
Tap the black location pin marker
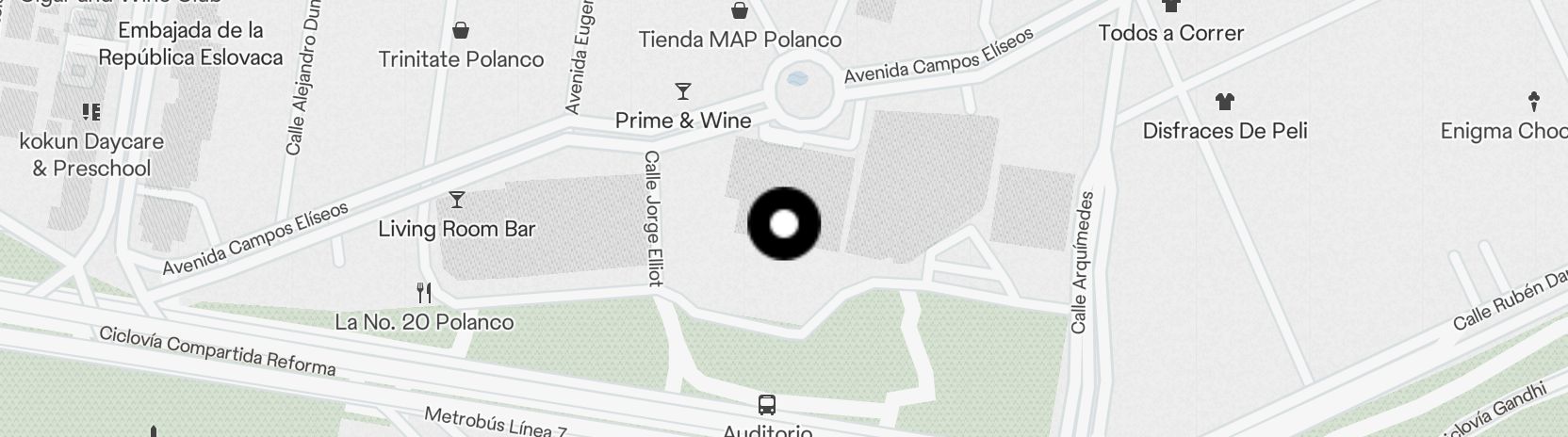[784, 224]
